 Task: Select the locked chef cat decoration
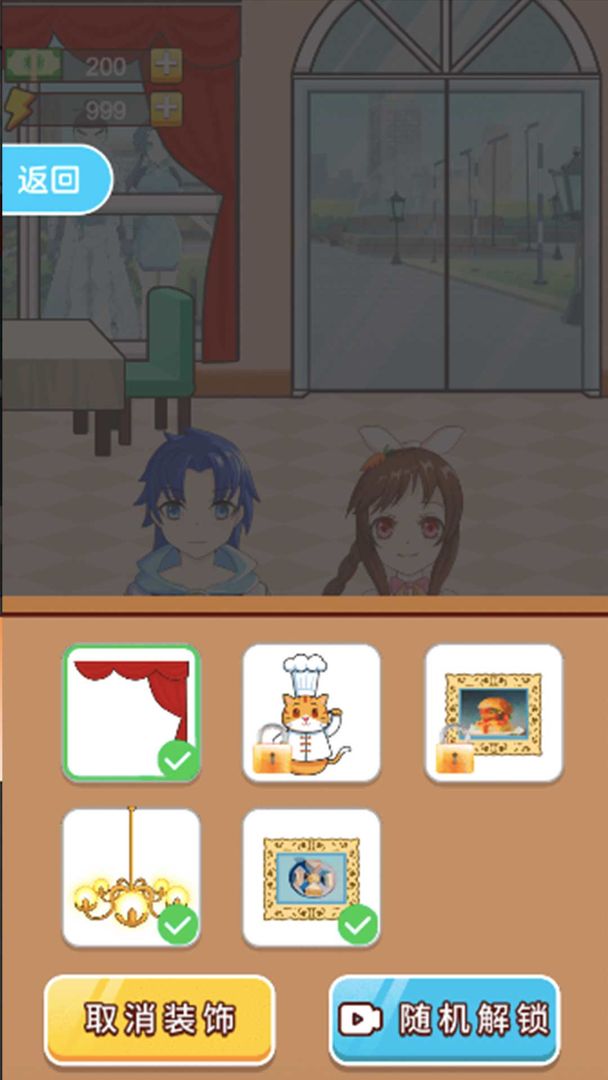[312, 712]
